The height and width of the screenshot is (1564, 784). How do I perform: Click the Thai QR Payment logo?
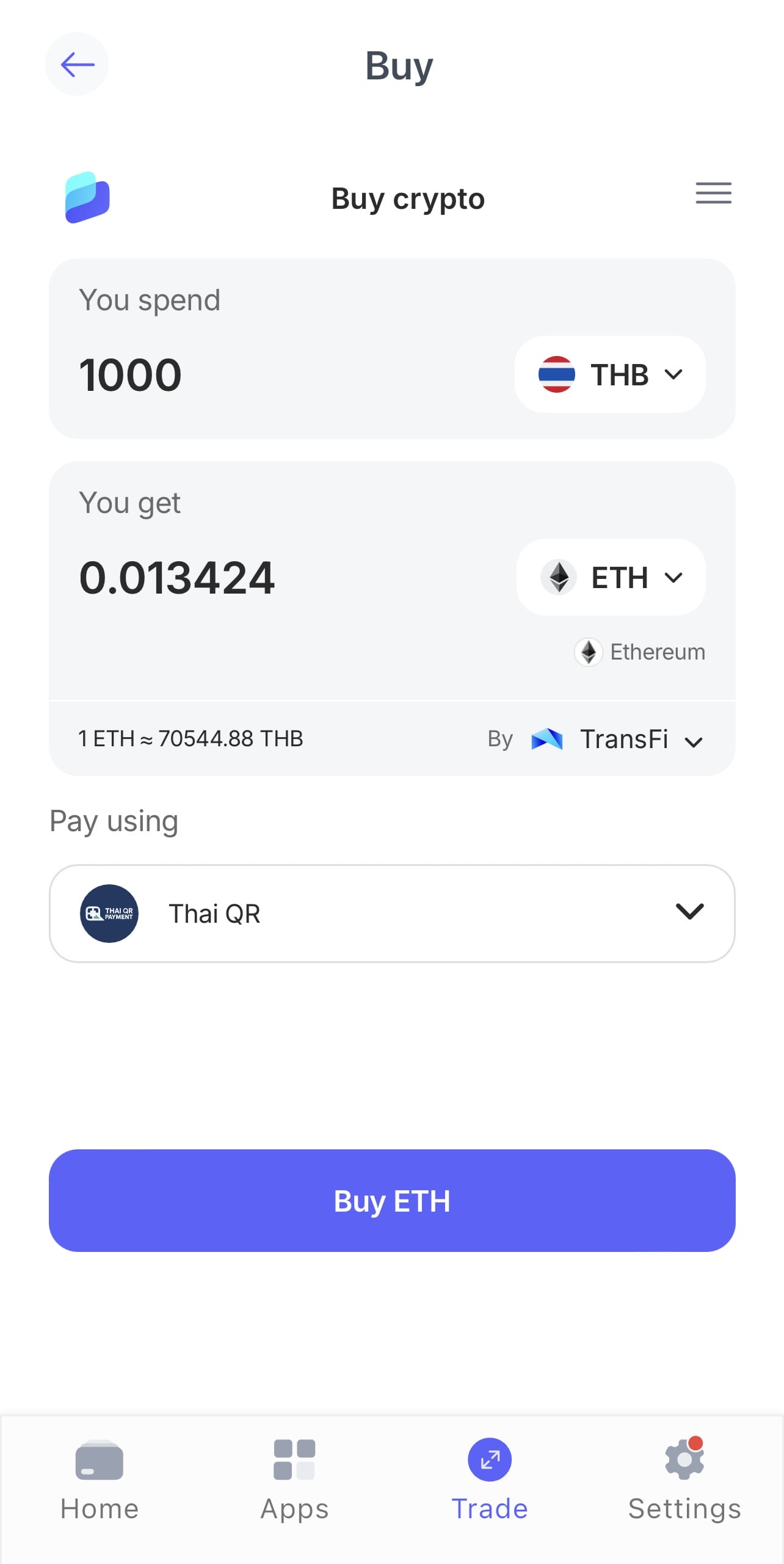click(109, 913)
